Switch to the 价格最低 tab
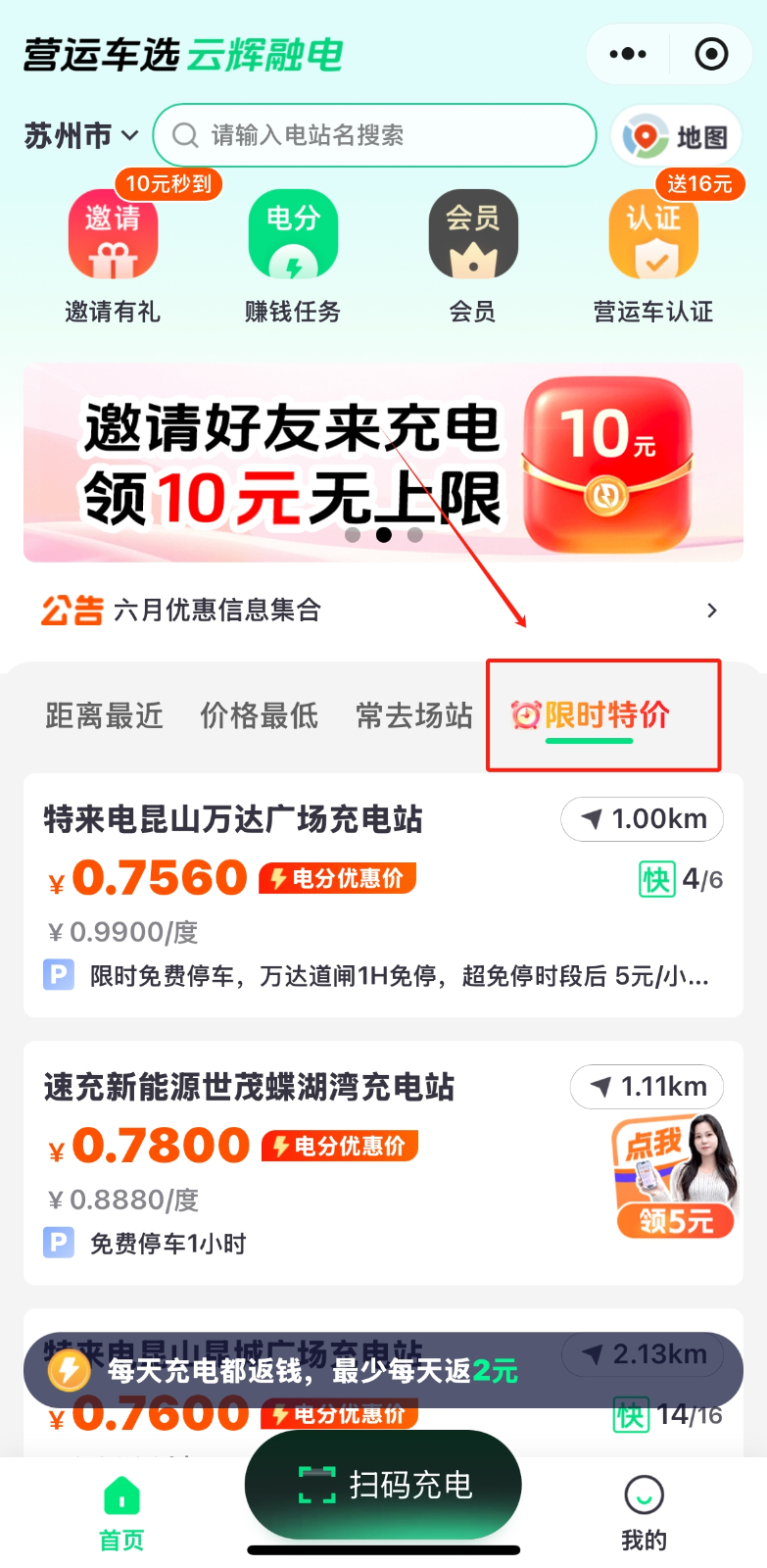This screenshot has width=767, height=1568. 259,715
